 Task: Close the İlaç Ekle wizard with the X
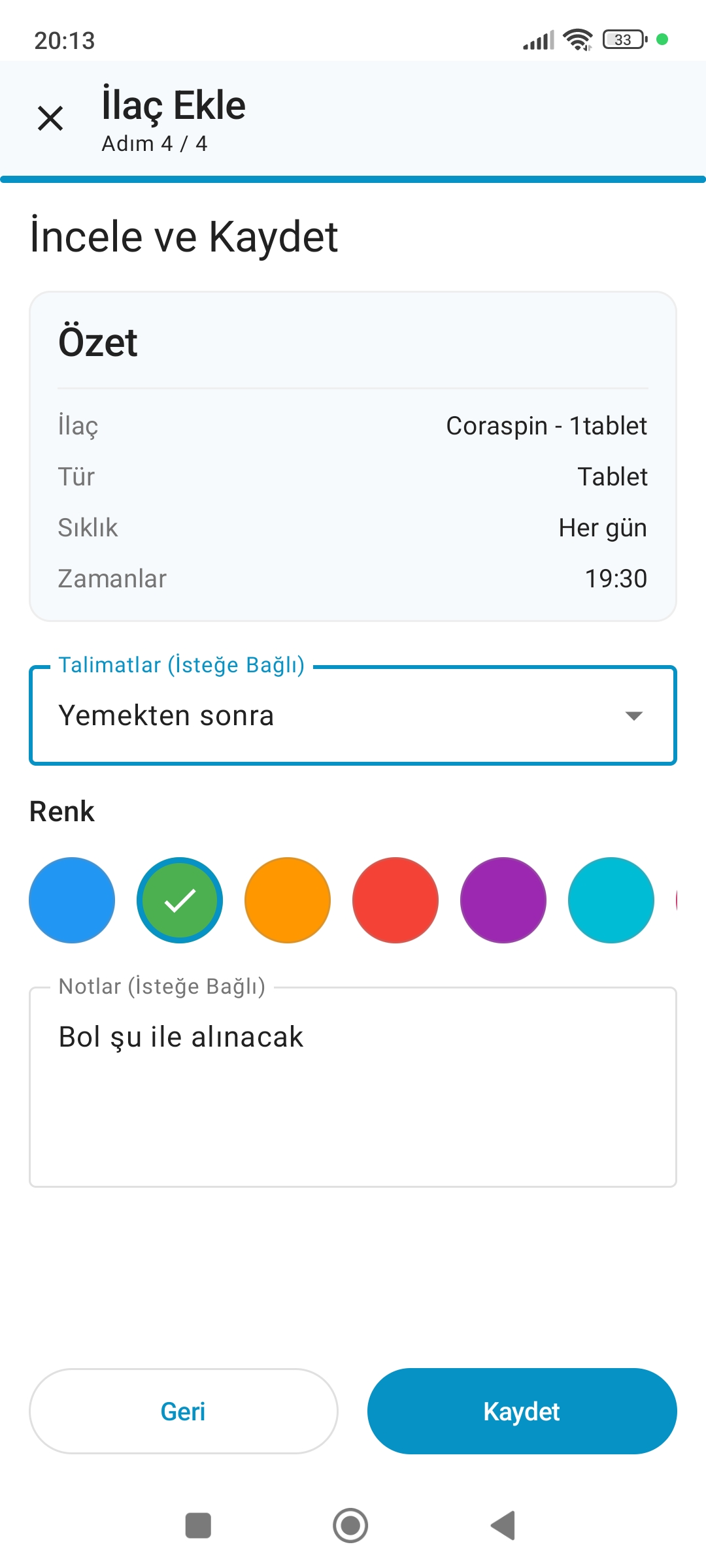click(x=52, y=118)
